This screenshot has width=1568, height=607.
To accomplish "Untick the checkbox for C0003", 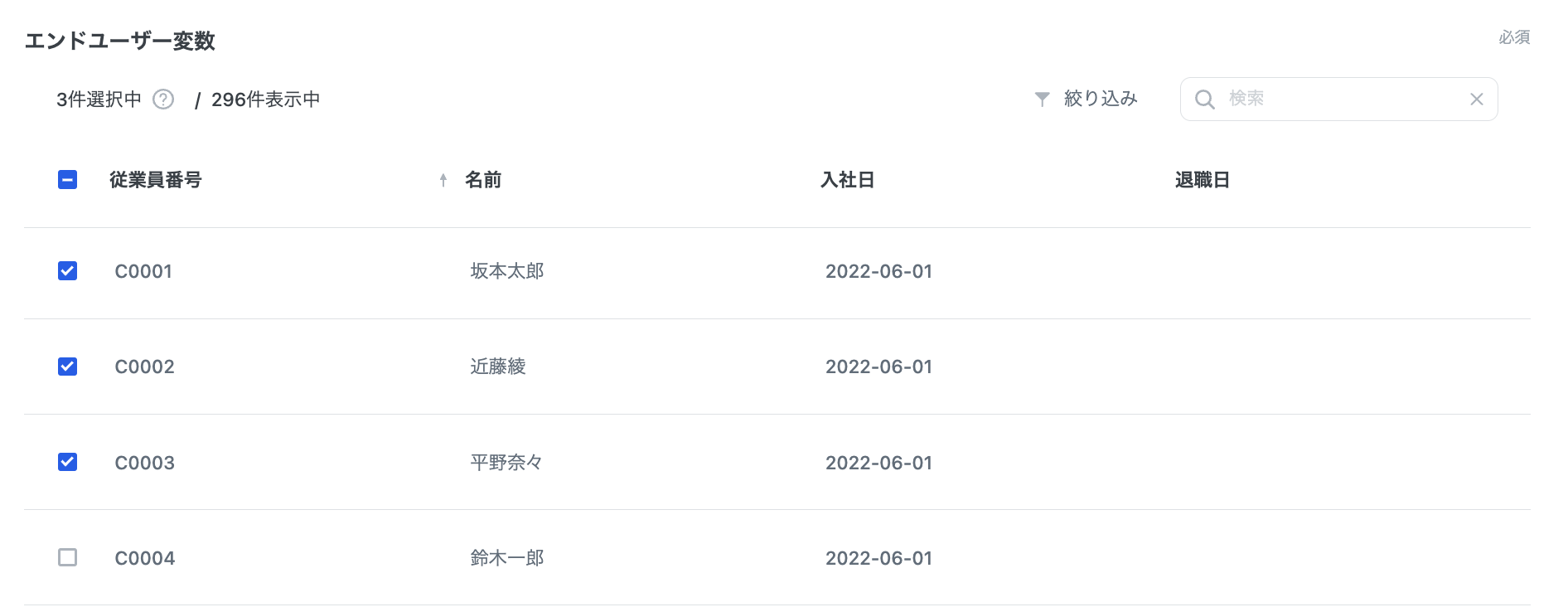I will tap(68, 462).
